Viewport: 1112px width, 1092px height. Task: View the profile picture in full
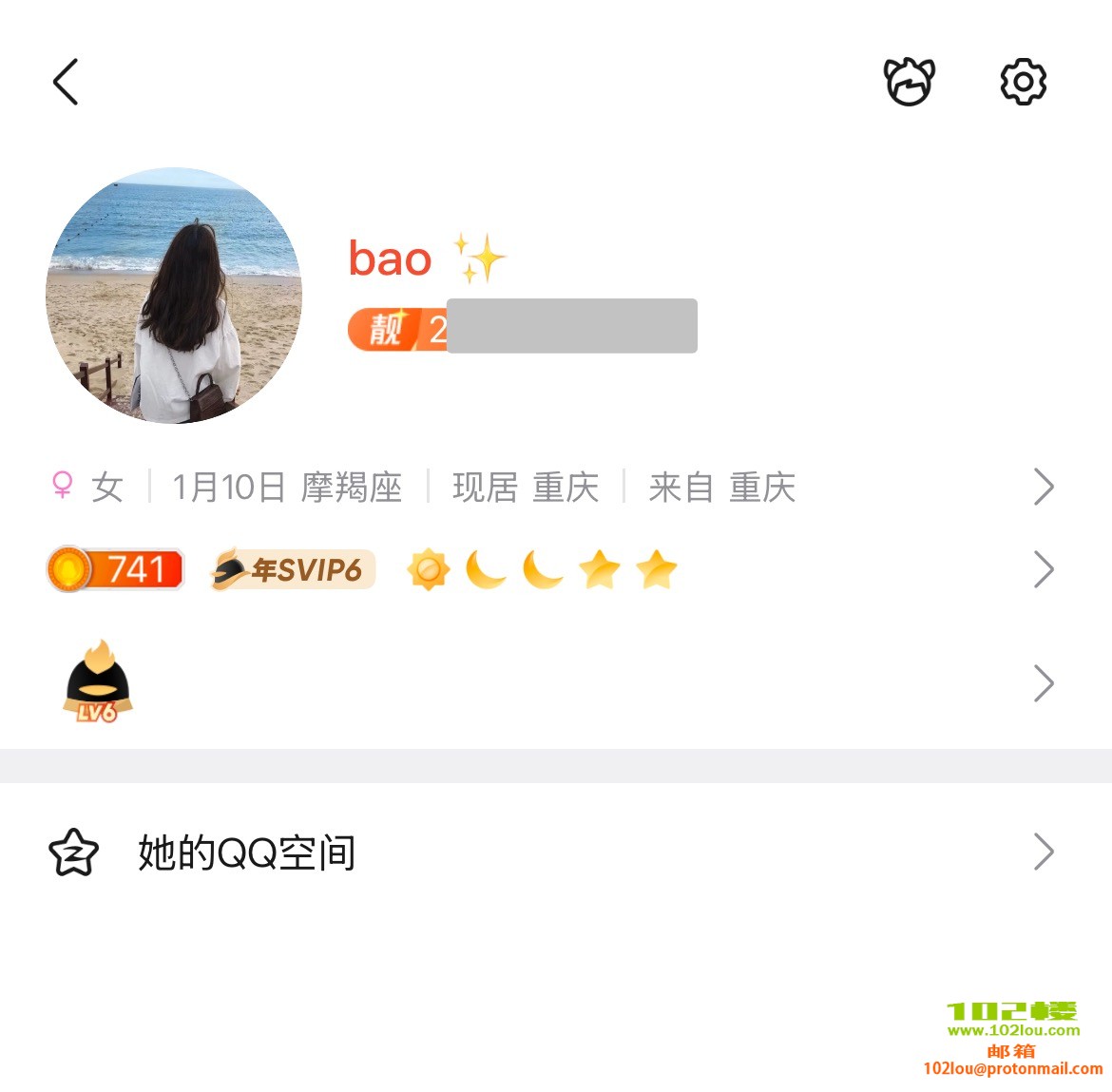point(174,296)
